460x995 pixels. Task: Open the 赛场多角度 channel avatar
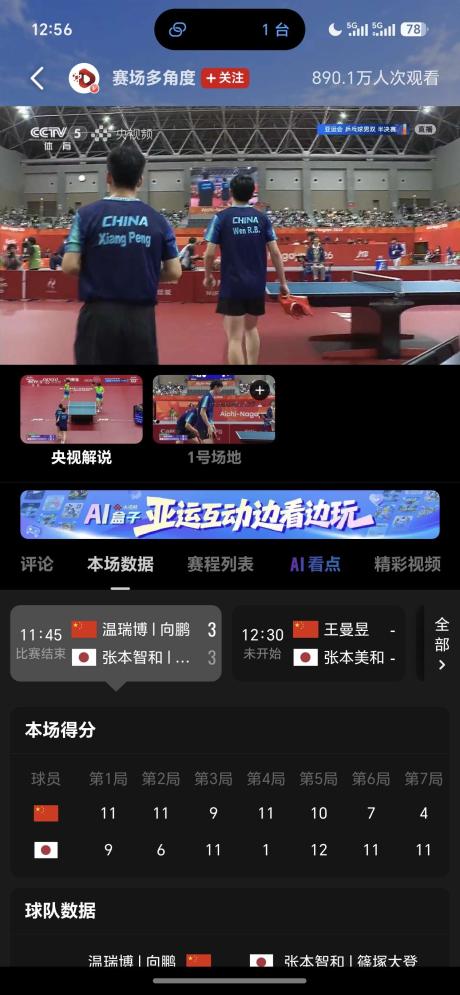84,78
